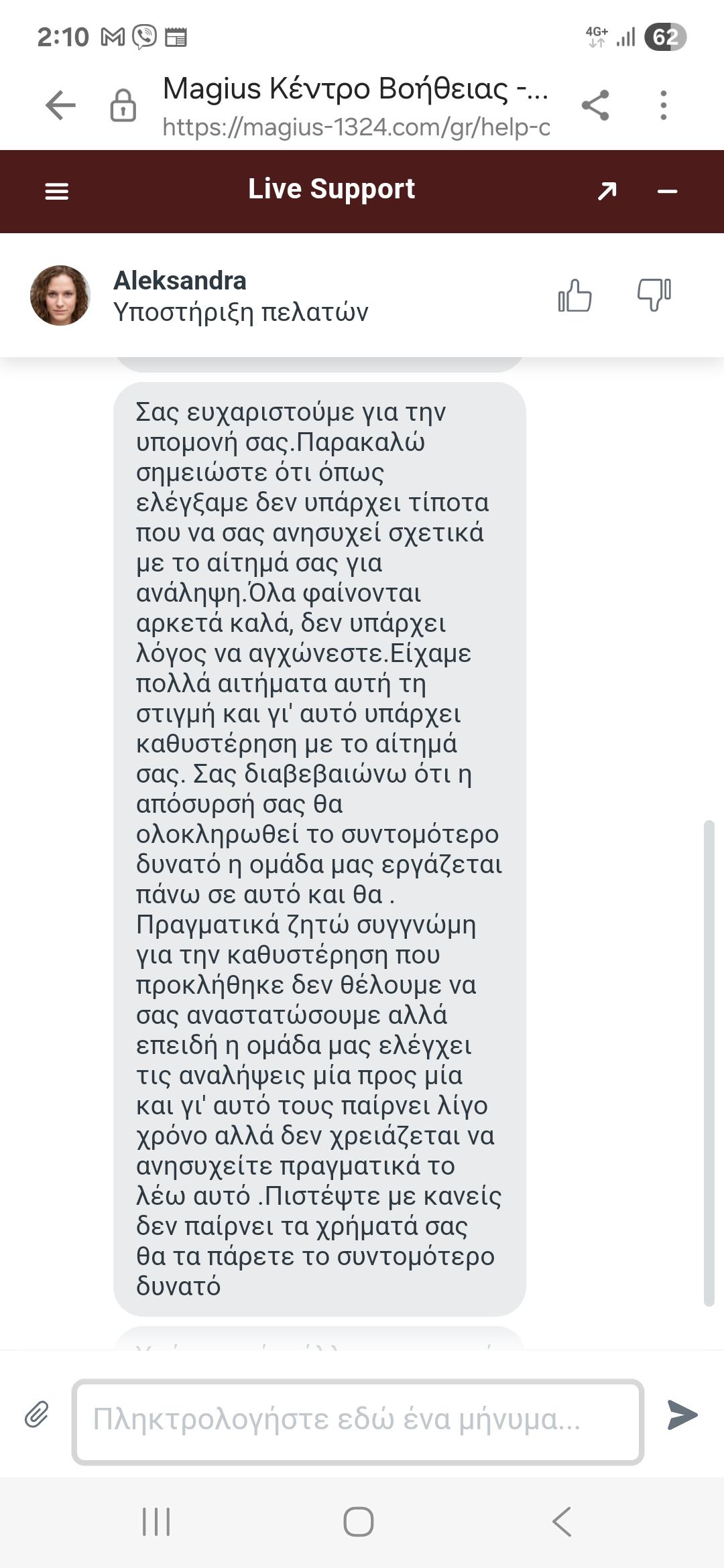Go back using the browser back arrow
This screenshot has width=724, height=1568.
click(x=60, y=106)
